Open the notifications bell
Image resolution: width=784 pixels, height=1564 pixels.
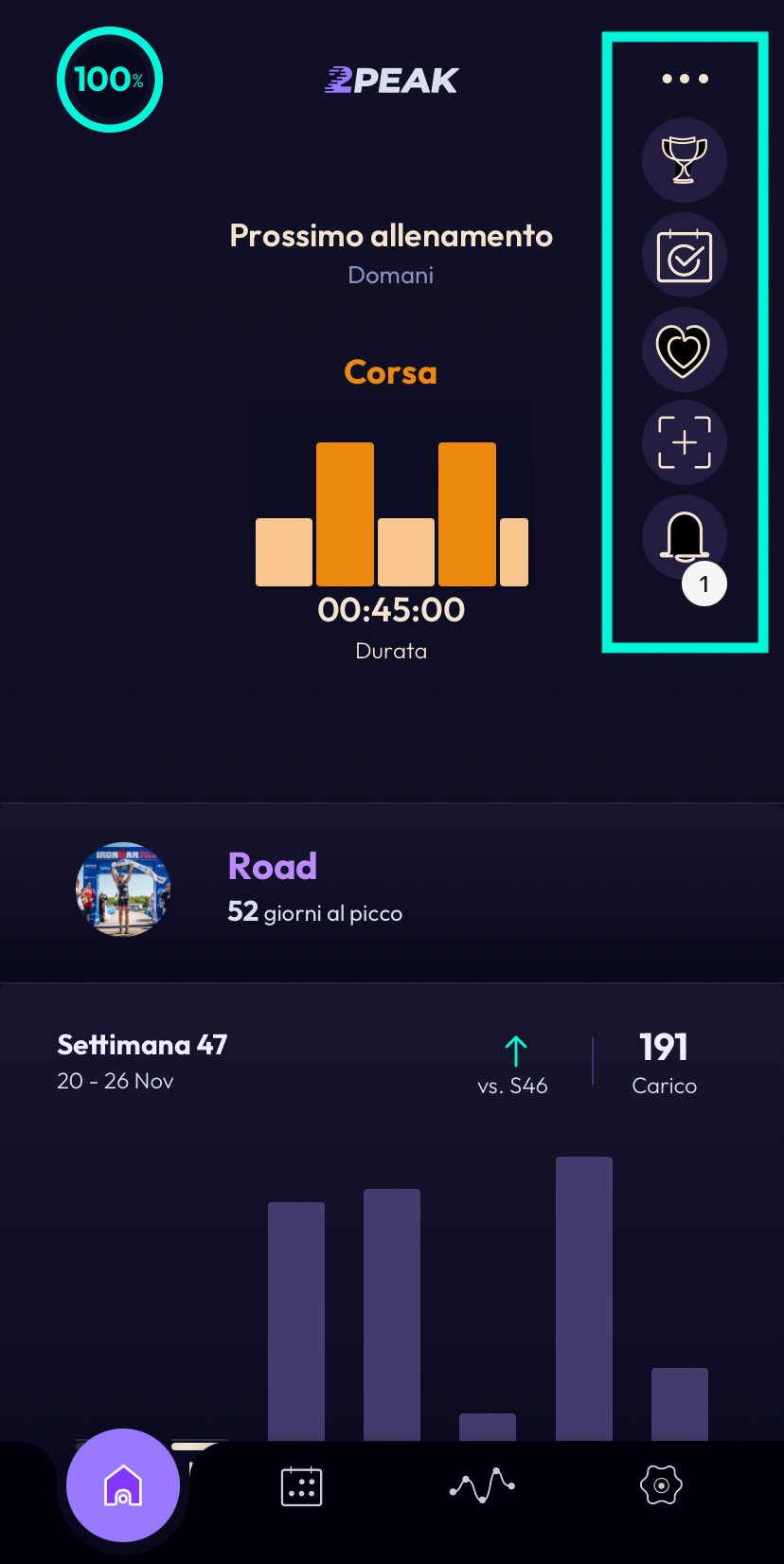685,538
